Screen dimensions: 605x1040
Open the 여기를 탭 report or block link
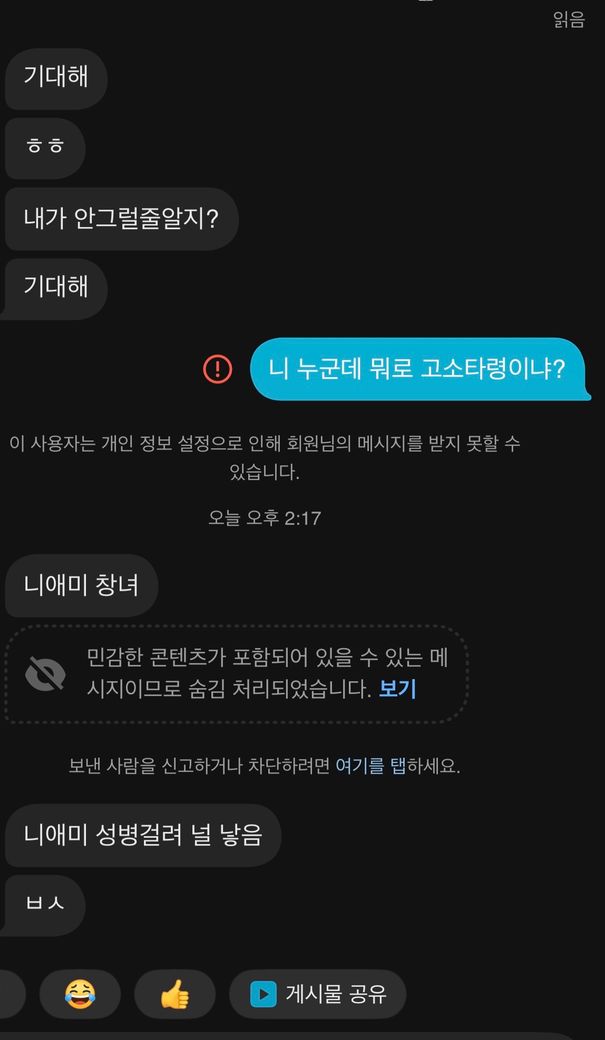[x=370, y=767]
